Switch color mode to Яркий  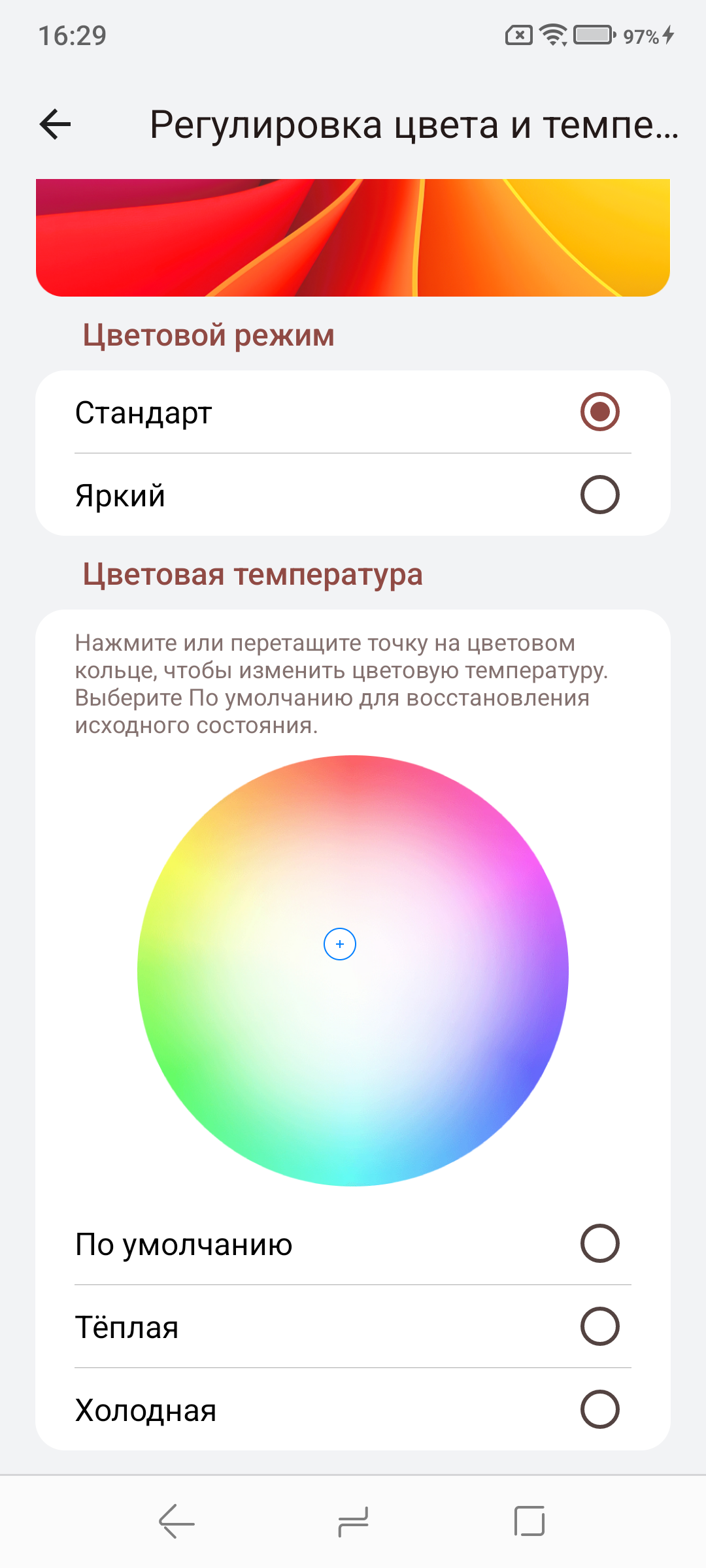[x=599, y=495]
